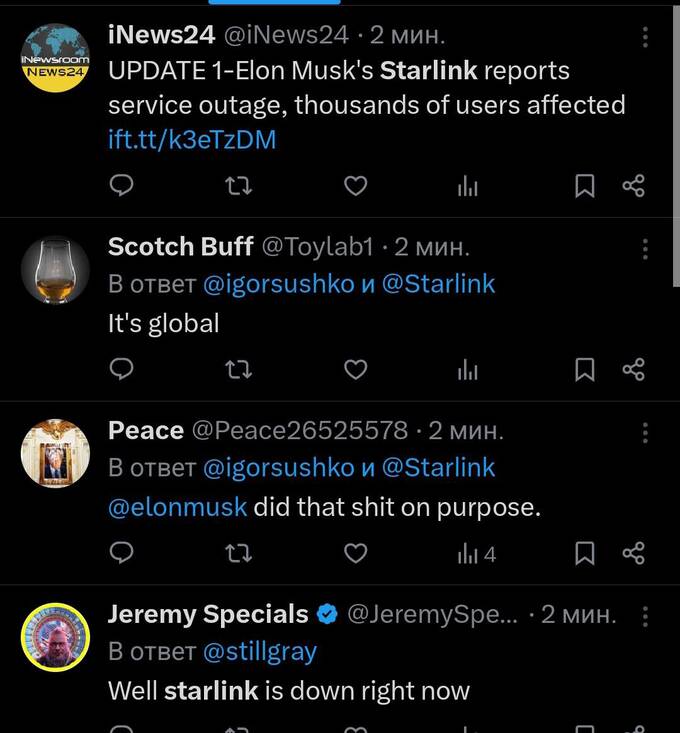Open the @stillgray mention in Jeremy Specials' reply
This screenshot has width=680, height=733.
tap(259, 652)
